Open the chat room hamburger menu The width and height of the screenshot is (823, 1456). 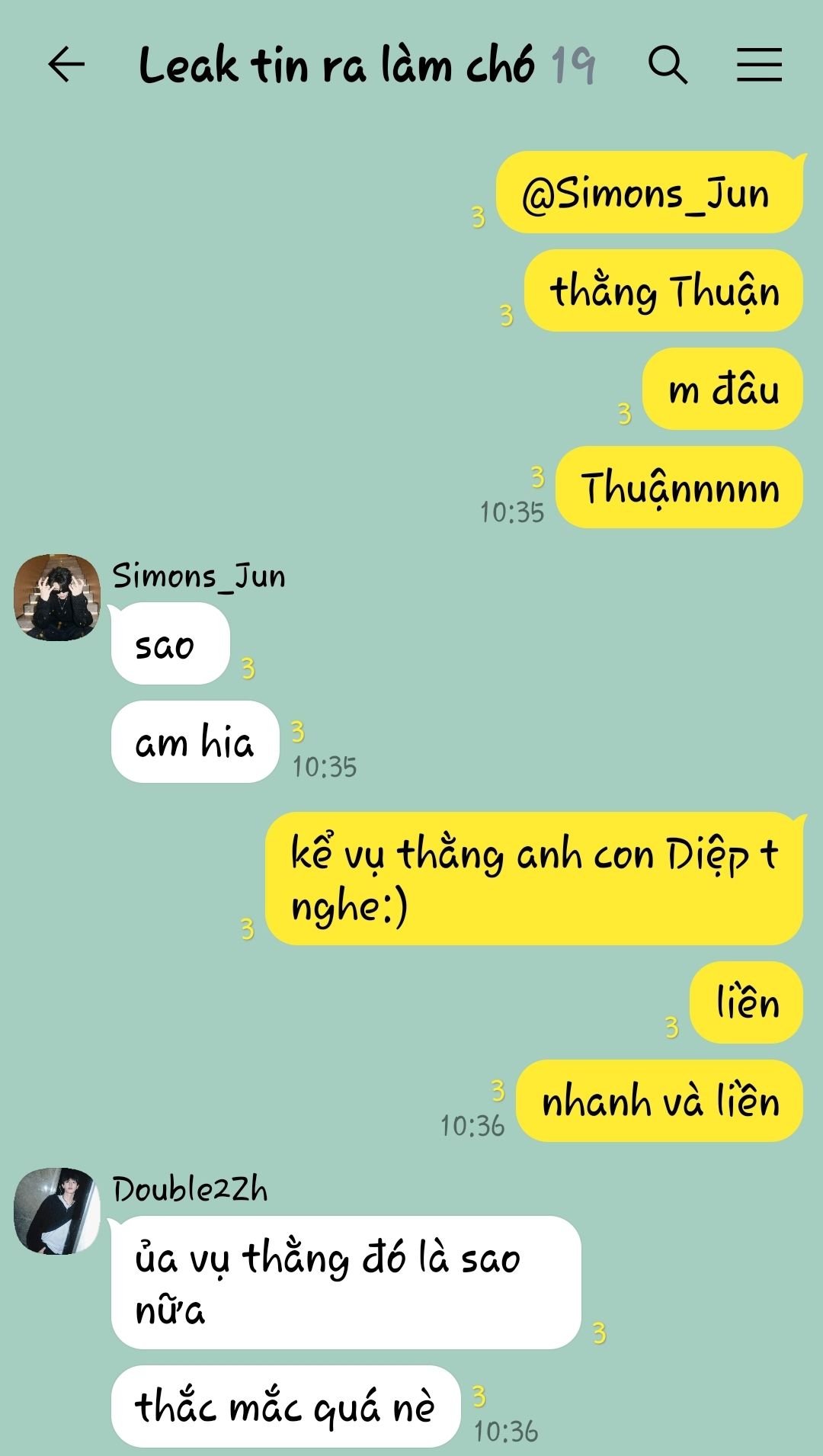(x=759, y=65)
